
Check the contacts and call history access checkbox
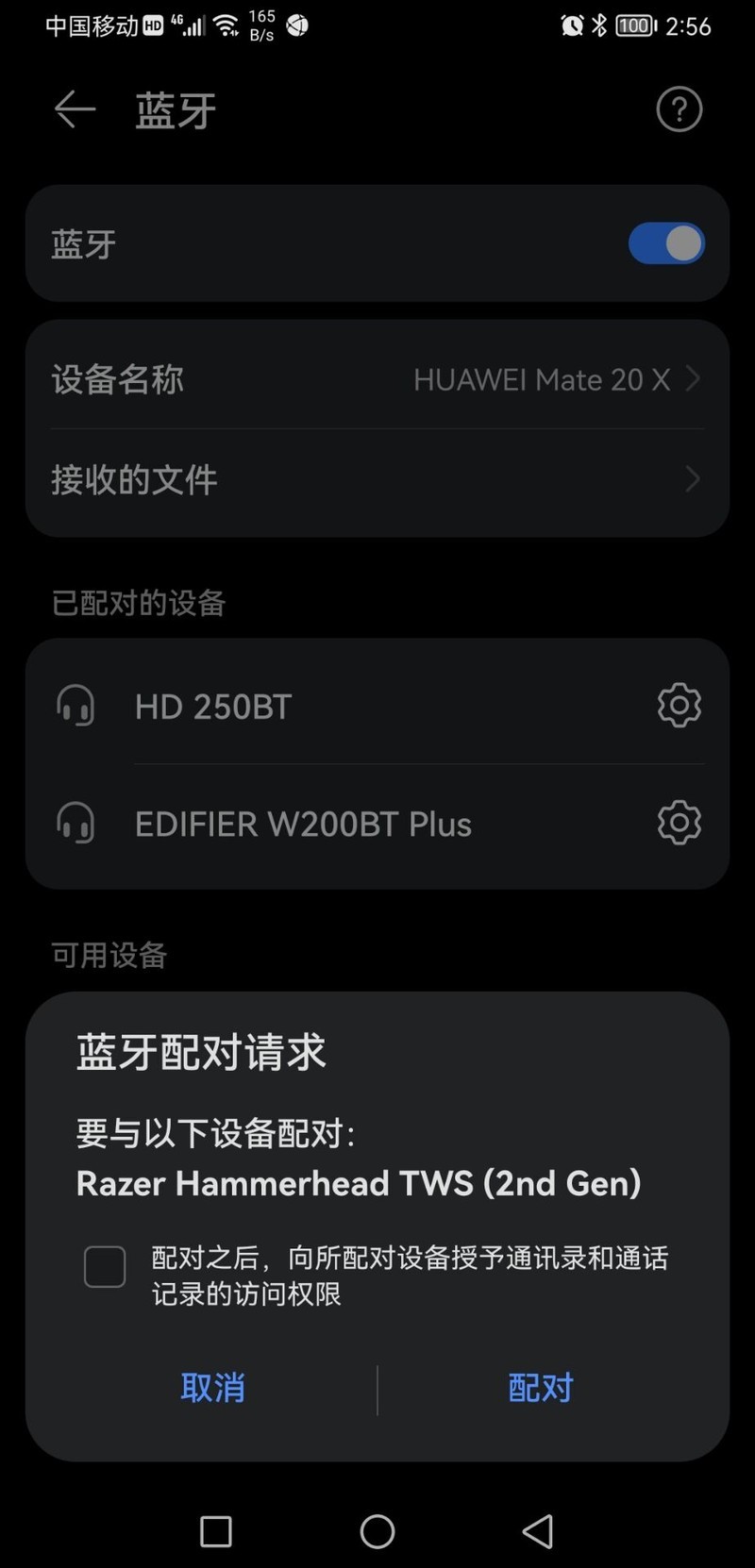point(104,1267)
